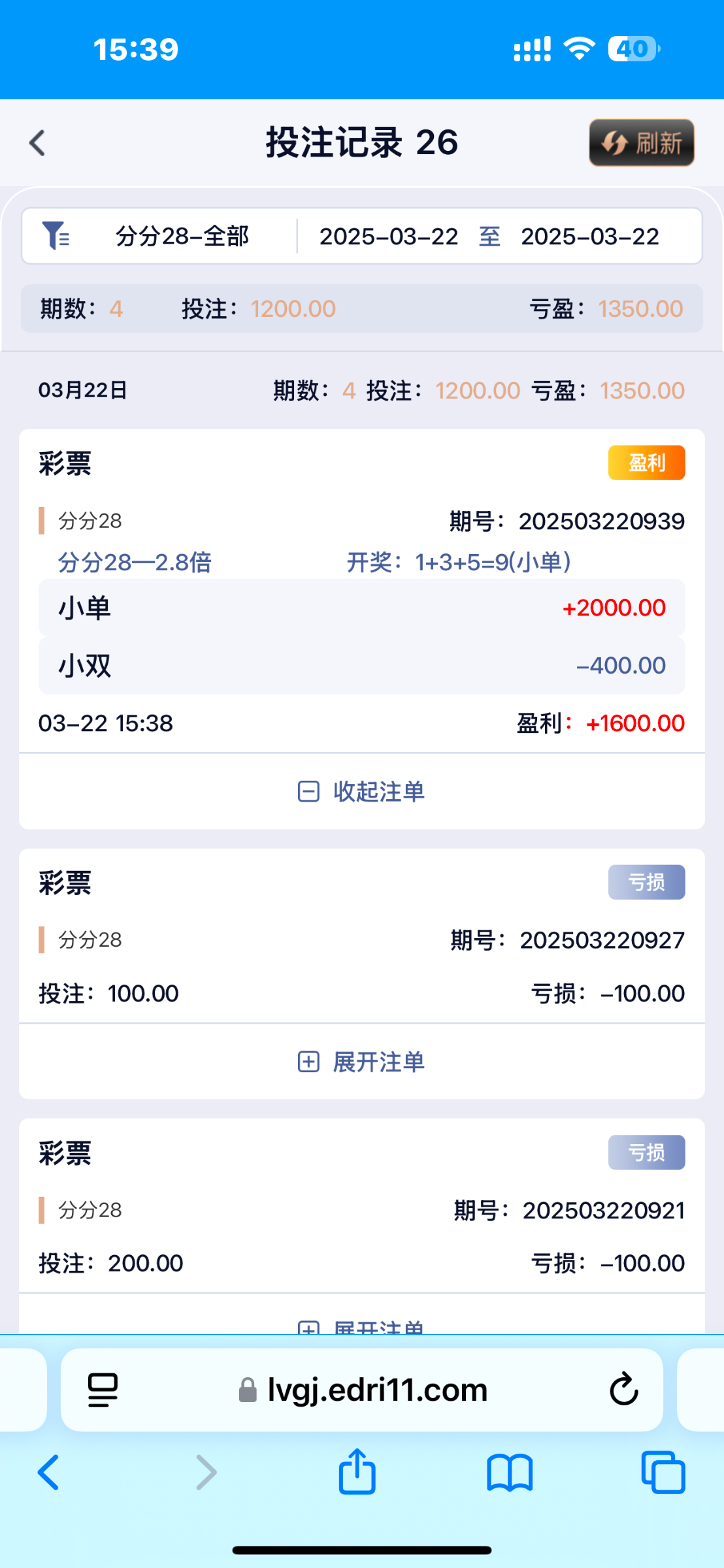Collapse bets with 收起注单
724x1568 pixels.
pyautogui.click(x=361, y=791)
